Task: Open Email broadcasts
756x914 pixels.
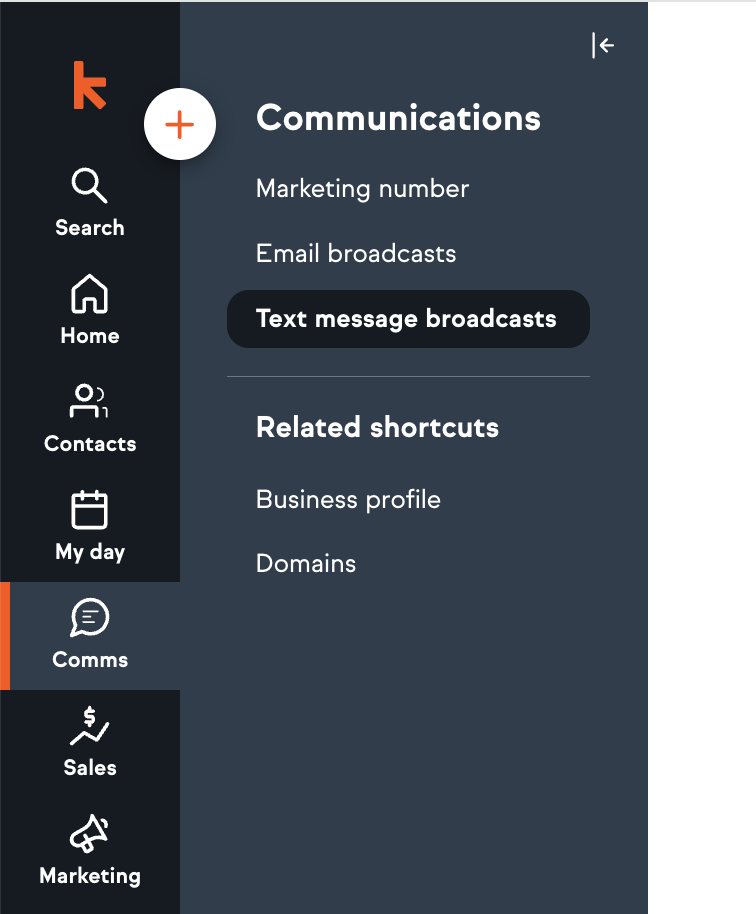Action: pyautogui.click(x=356, y=254)
